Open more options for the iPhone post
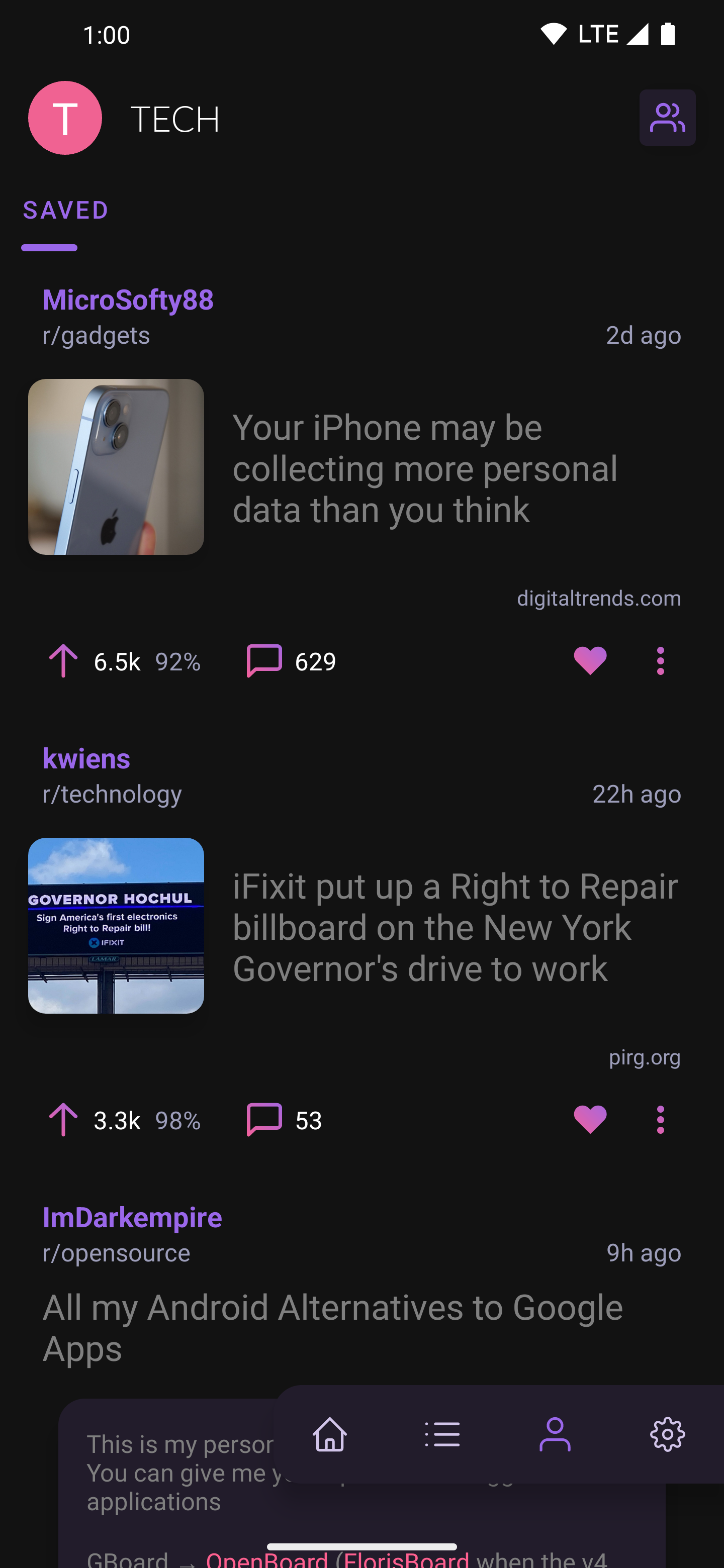724x1568 pixels. [660, 660]
